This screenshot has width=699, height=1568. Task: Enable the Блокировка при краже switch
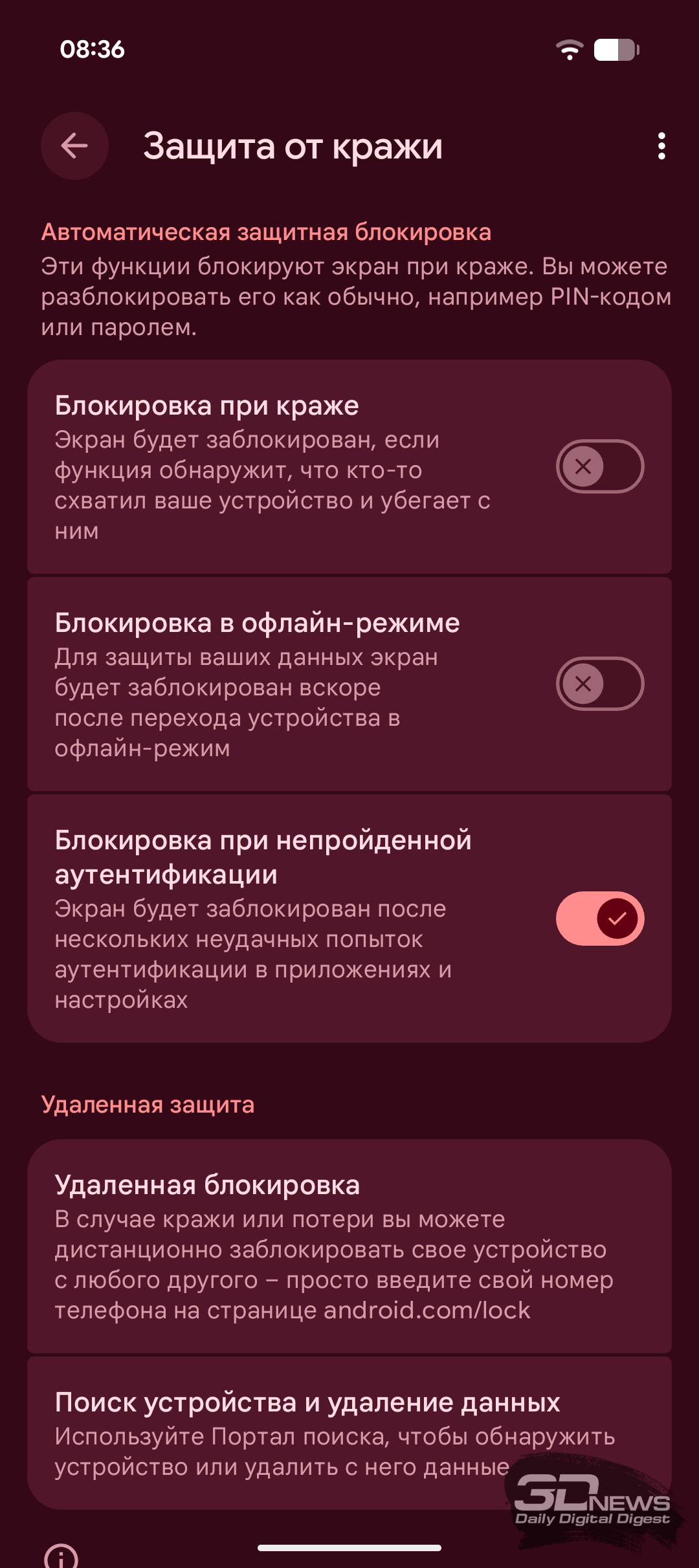pyautogui.click(x=599, y=466)
